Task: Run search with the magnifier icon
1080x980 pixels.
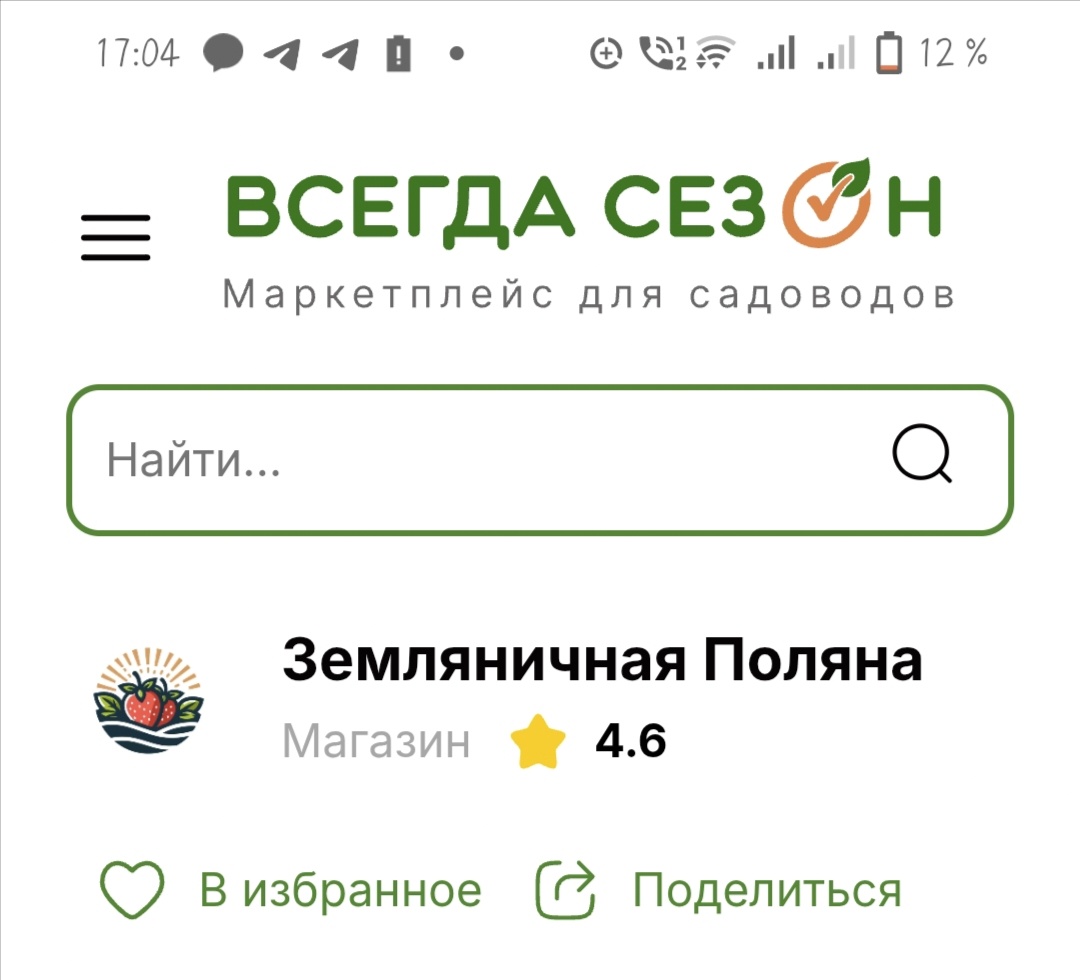Action: tap(921, 459)
